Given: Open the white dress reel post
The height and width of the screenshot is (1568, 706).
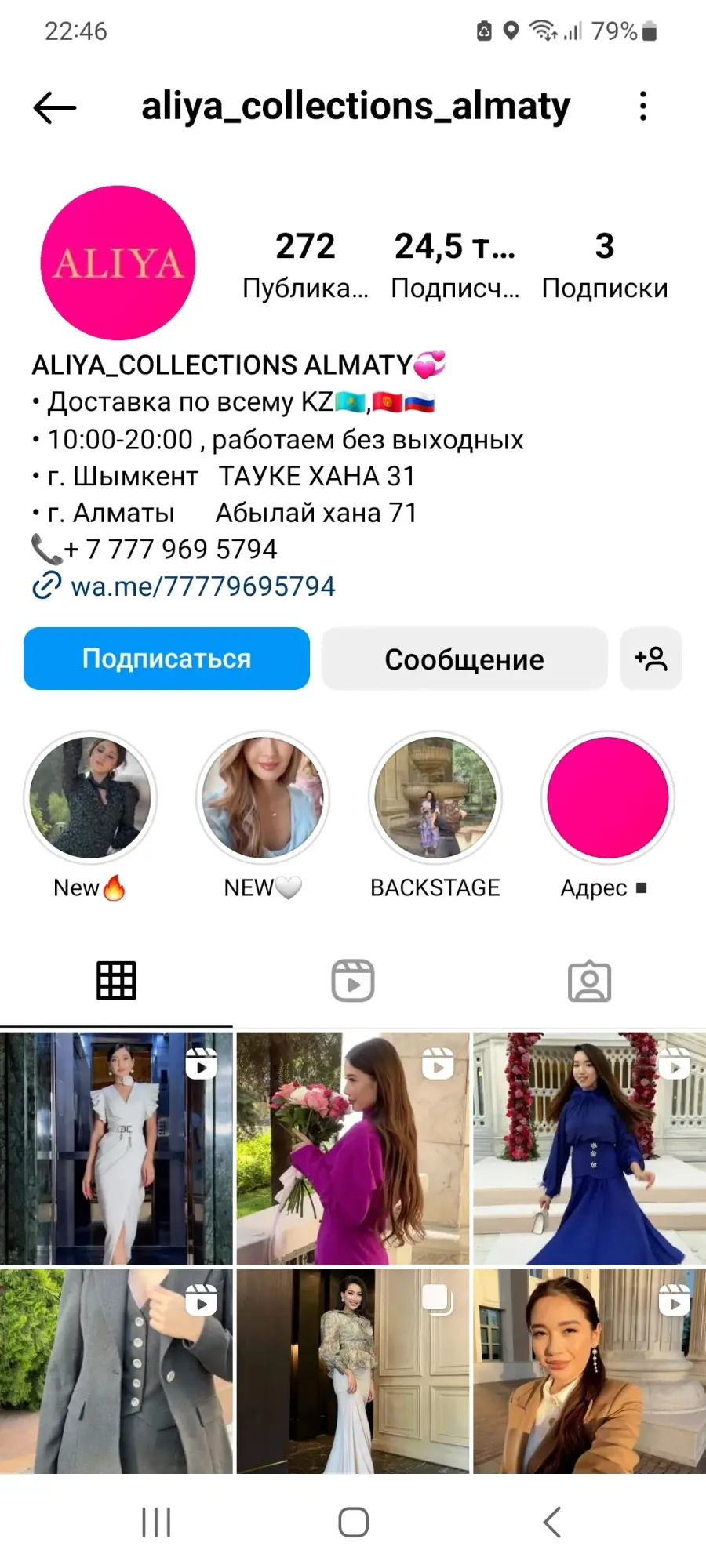Looking at the screenshot, I should (x=116, y=1148).
